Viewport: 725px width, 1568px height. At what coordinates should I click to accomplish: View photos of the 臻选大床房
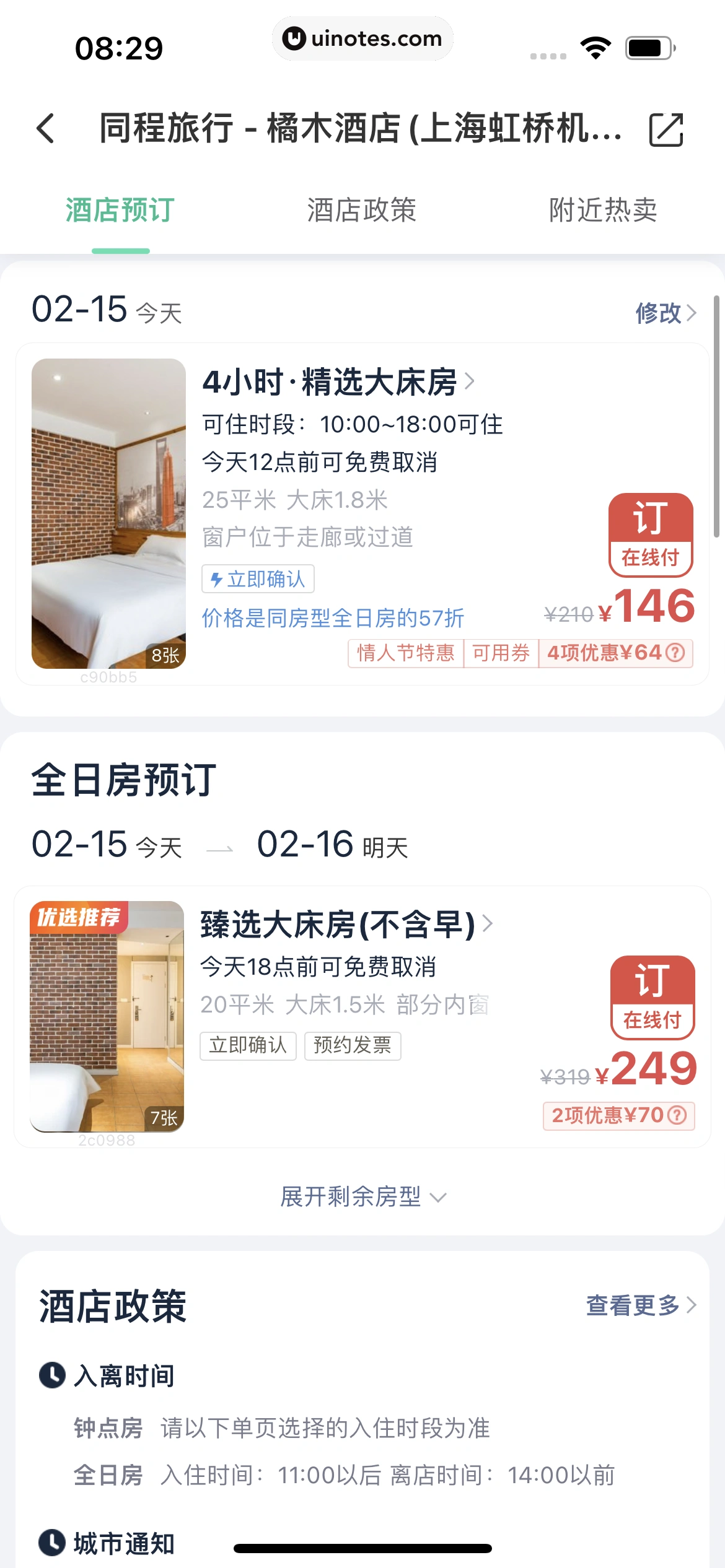click(x=107, y=1016)
